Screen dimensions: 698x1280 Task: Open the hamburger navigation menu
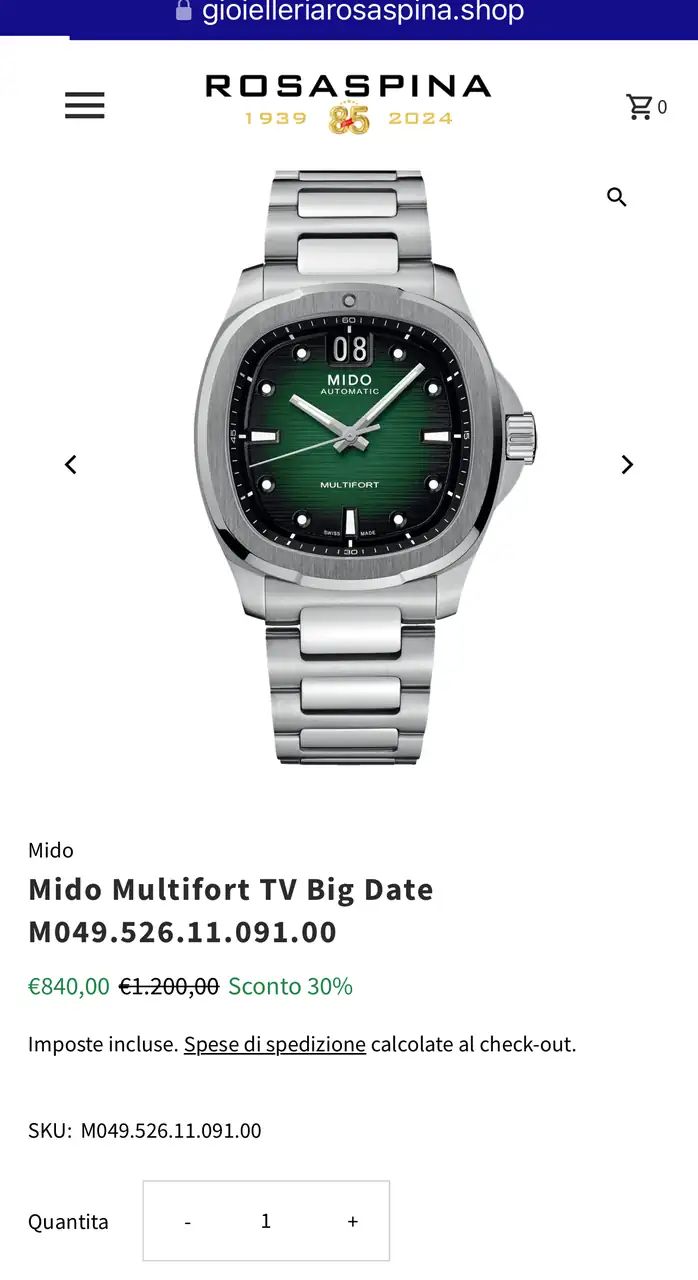click(x=85, y=105)
